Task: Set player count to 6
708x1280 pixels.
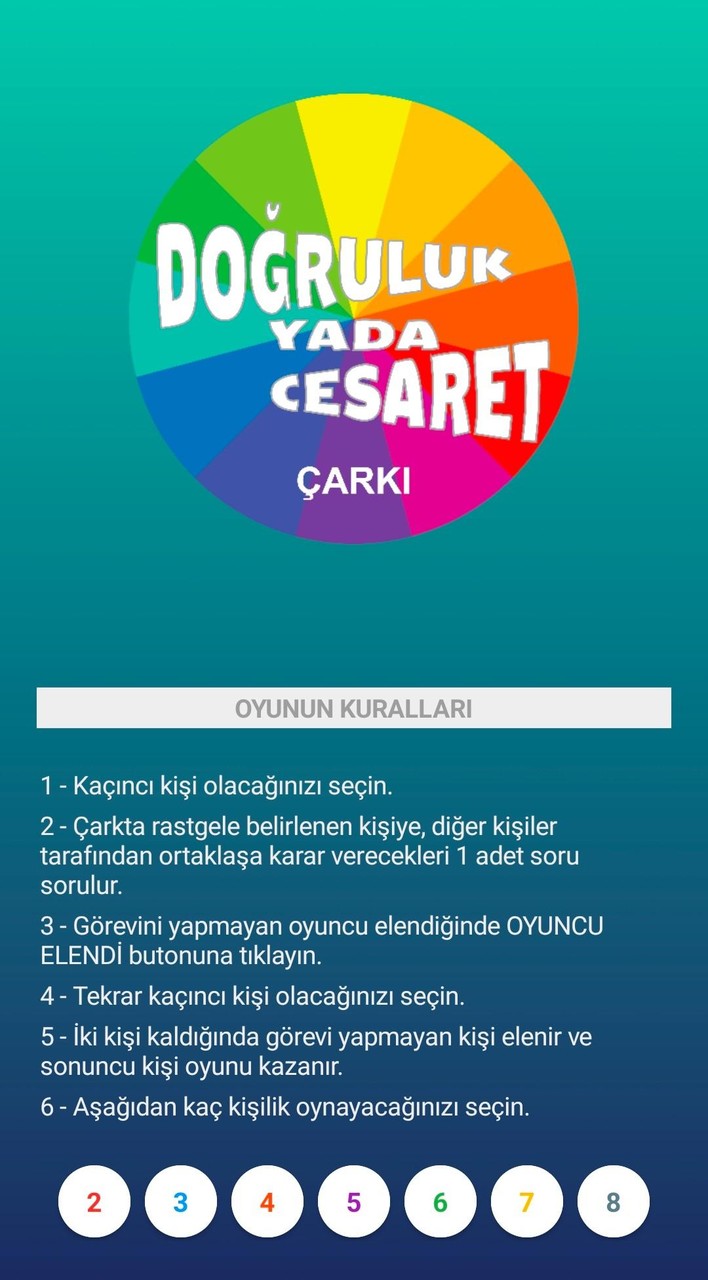Action: (x=440, y=1202)
